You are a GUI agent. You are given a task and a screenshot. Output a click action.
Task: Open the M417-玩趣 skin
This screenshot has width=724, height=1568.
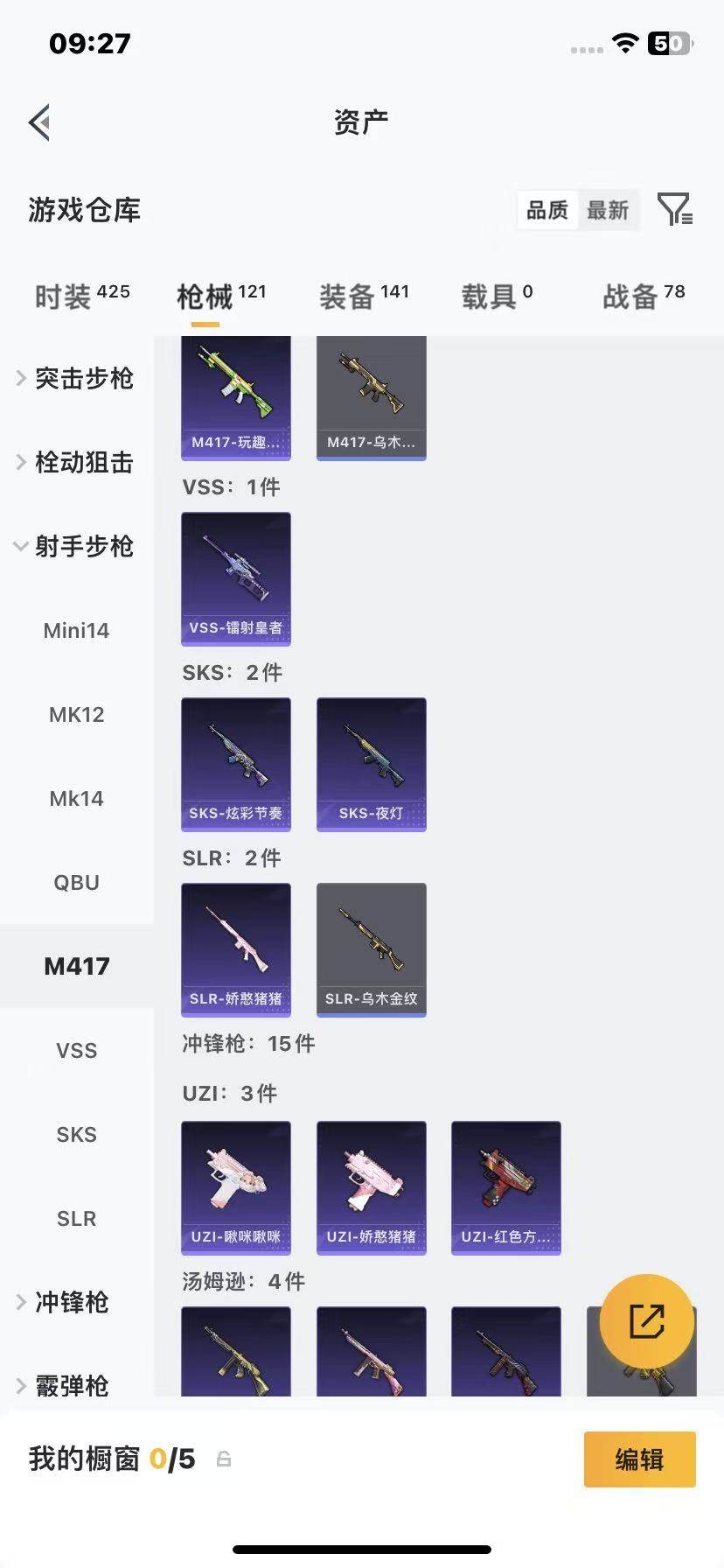click(x=236, y=398)
